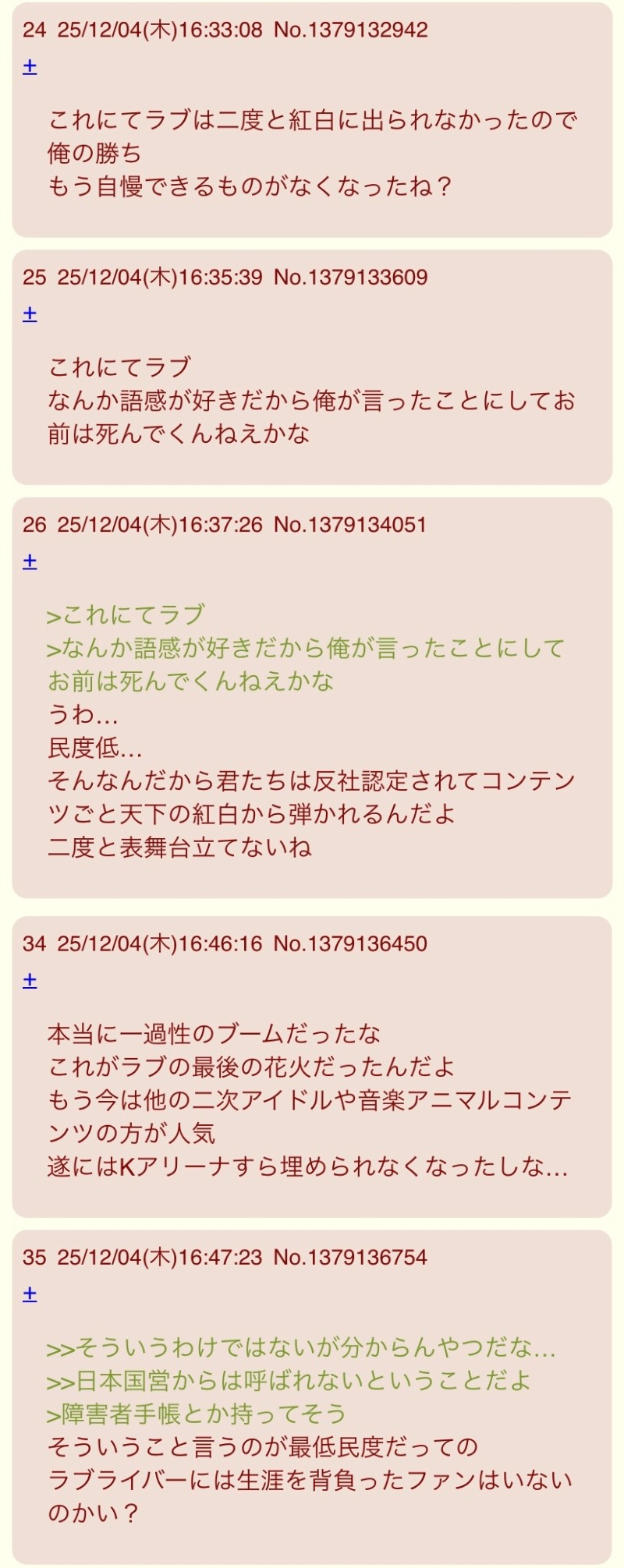
Task: Tap the ± link under post No.1379136450
Action: click(x=30, y=981)
